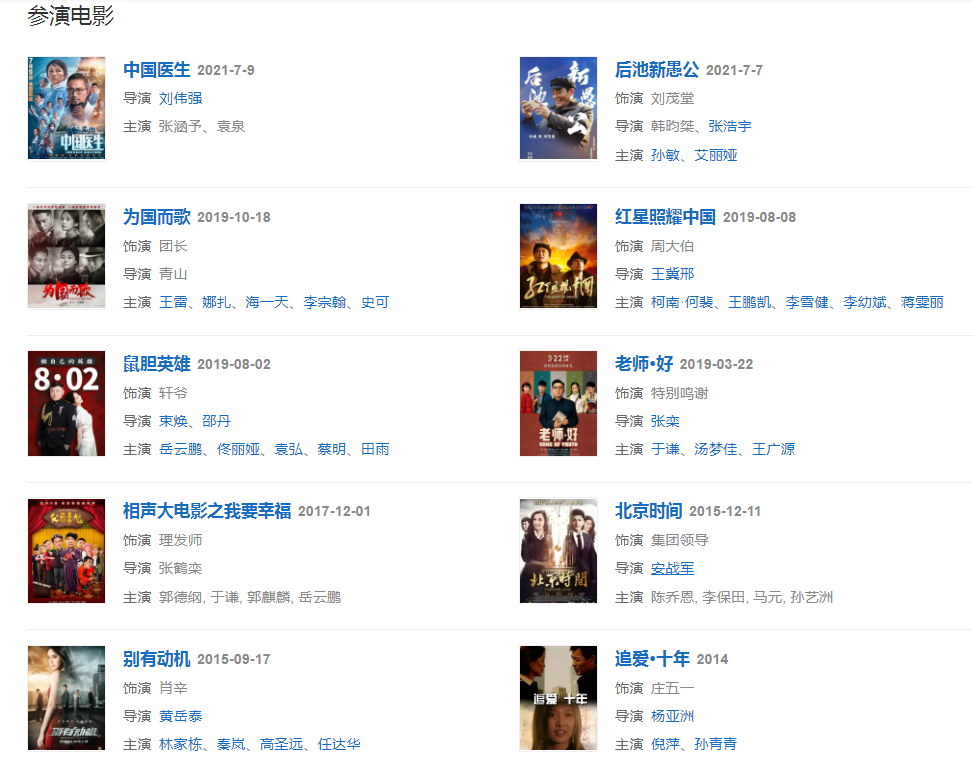Viewport: 973px width, 772px height.
Task: Open 相声大电影之我要幸福 movie link
Action: (x=207, y=511)
